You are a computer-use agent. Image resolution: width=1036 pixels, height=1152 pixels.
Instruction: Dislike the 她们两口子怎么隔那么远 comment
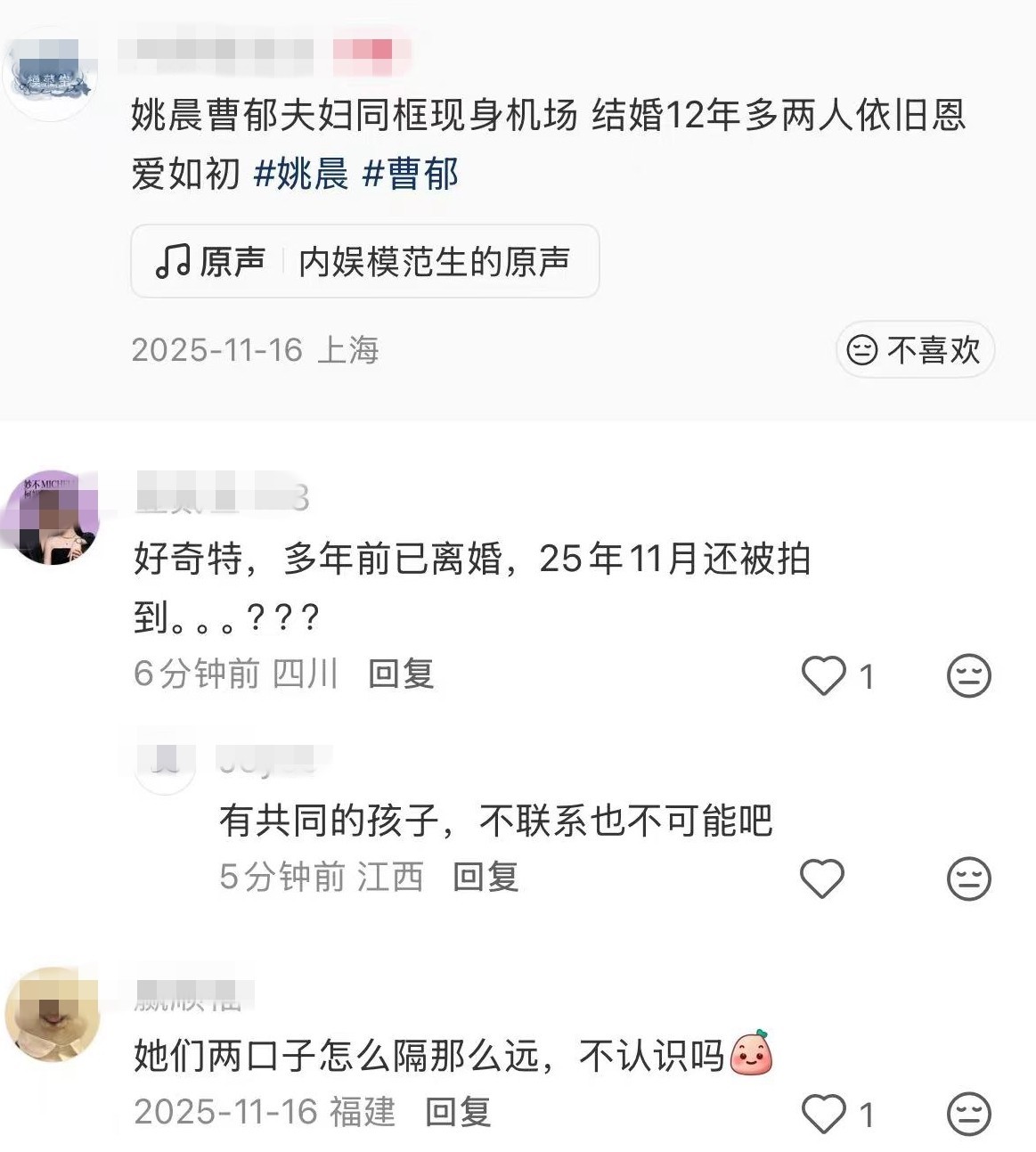(x=968, y=1114)
